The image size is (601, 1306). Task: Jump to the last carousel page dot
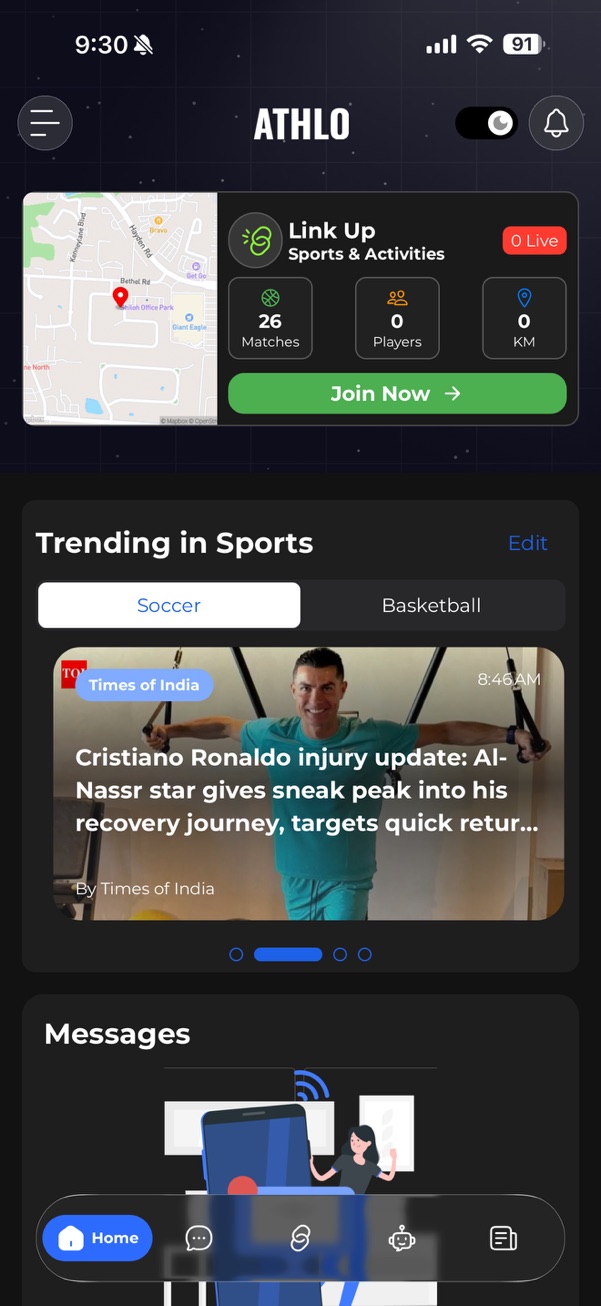[x=365, y=955]
